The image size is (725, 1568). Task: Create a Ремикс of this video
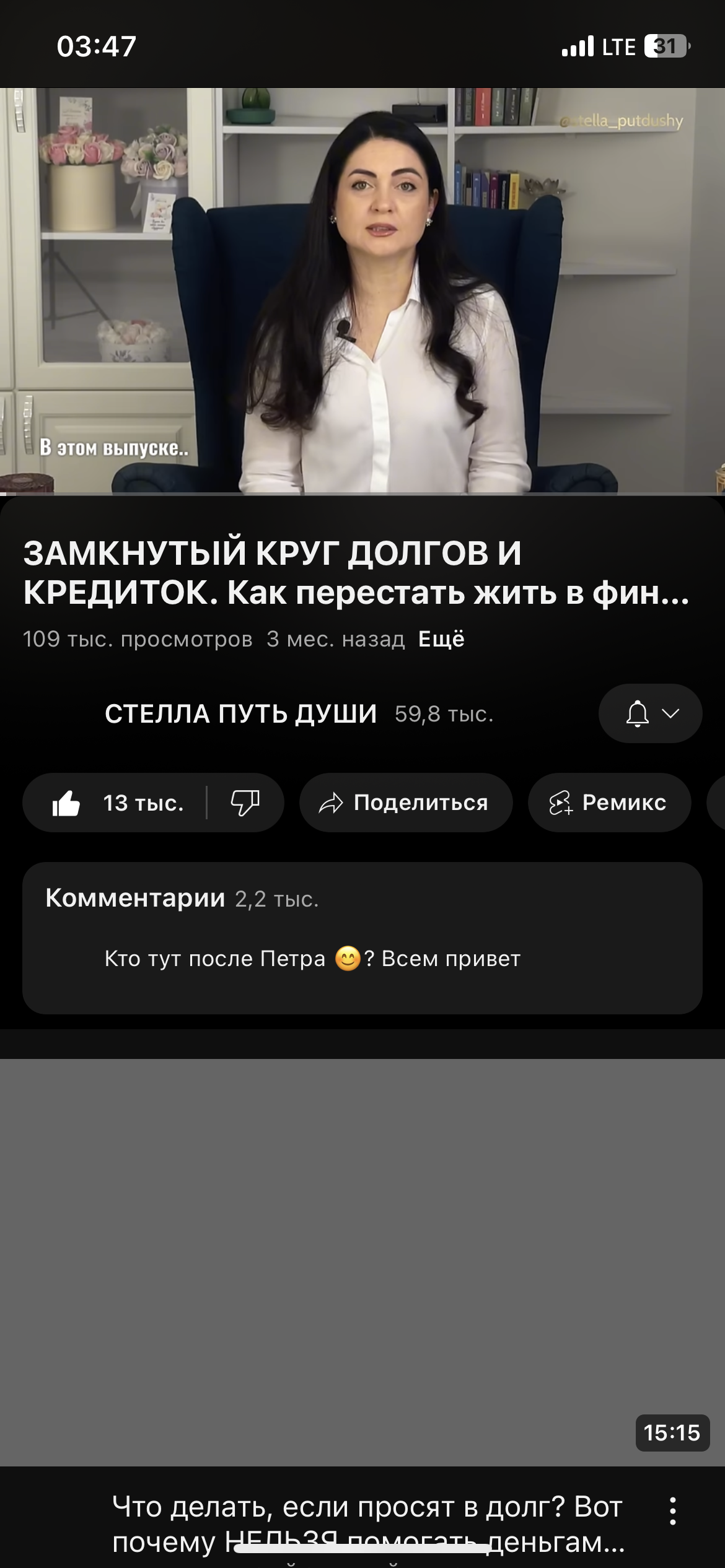tap(609, 803)
